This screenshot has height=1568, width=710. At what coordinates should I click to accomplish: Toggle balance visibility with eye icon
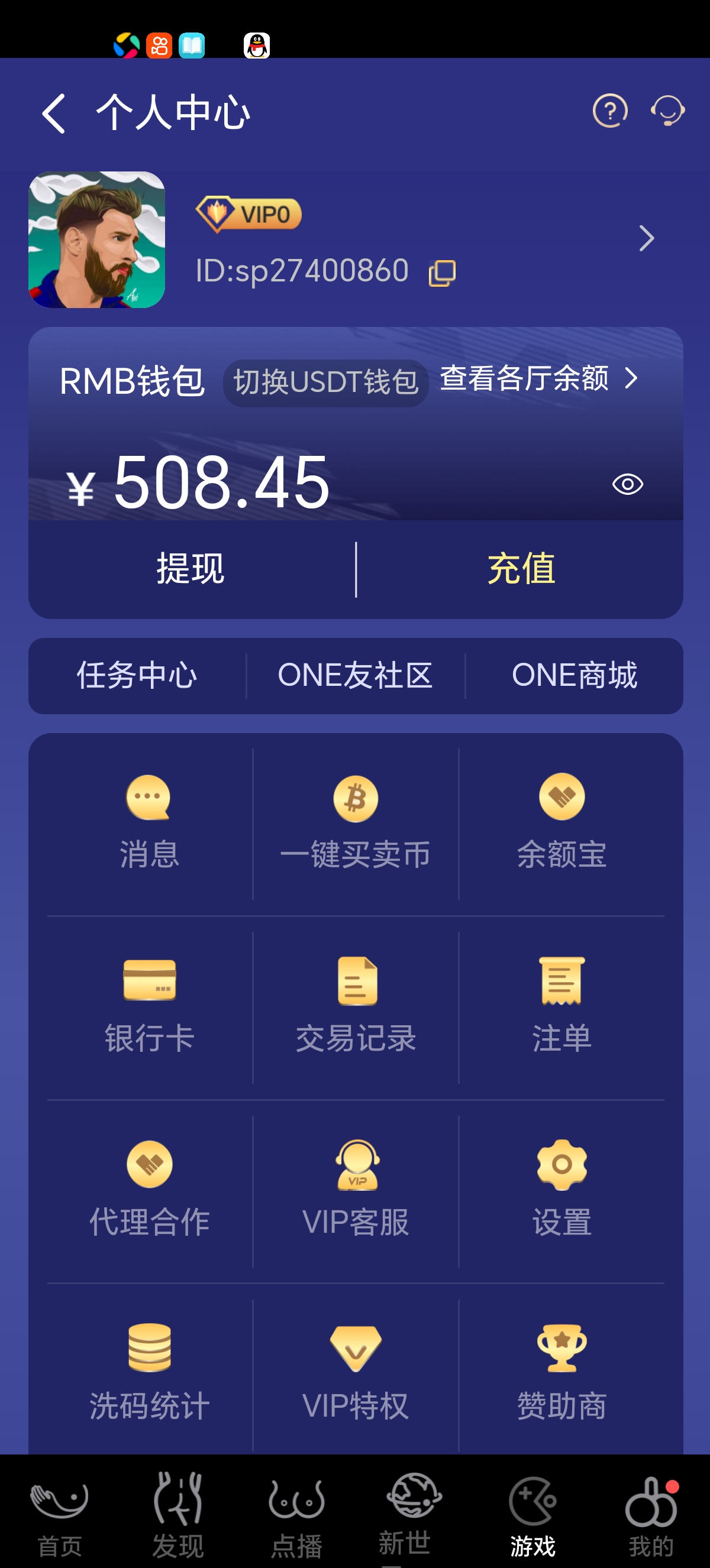coord(628,484)
